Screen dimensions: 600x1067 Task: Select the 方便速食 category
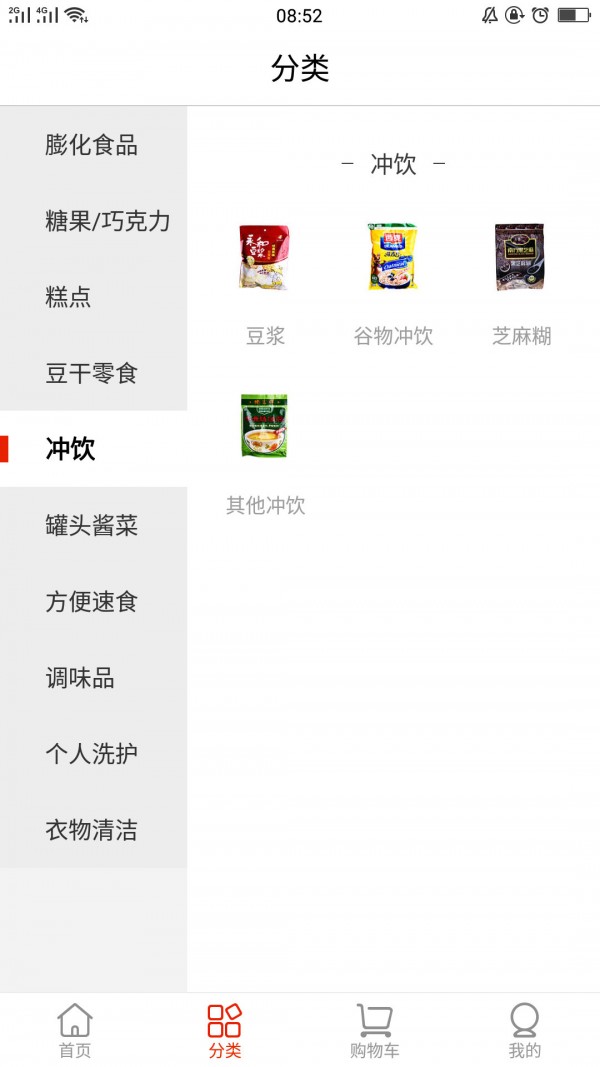(x=92, y=601)
